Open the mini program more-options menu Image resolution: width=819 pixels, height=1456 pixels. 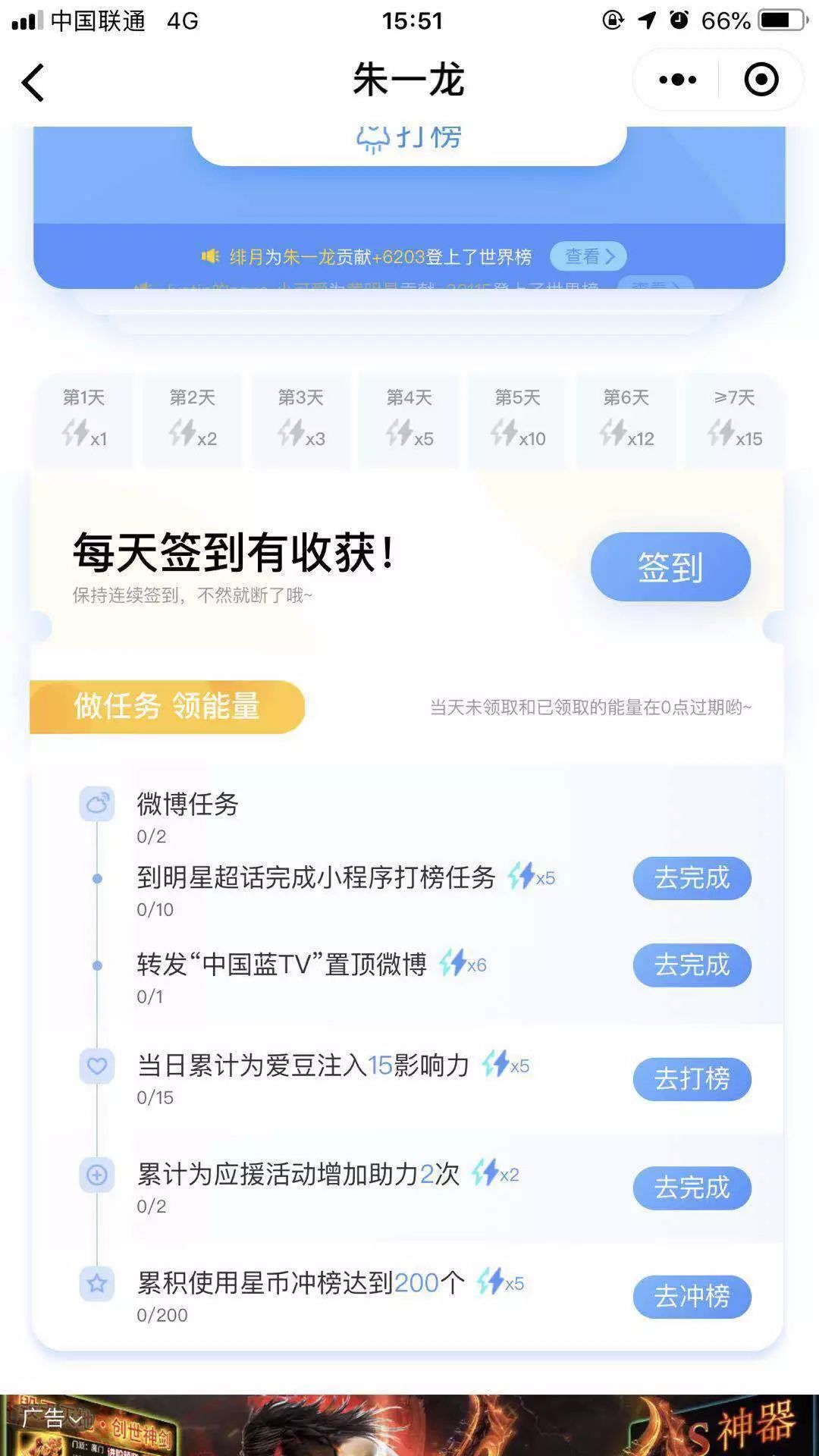point(677,80)
